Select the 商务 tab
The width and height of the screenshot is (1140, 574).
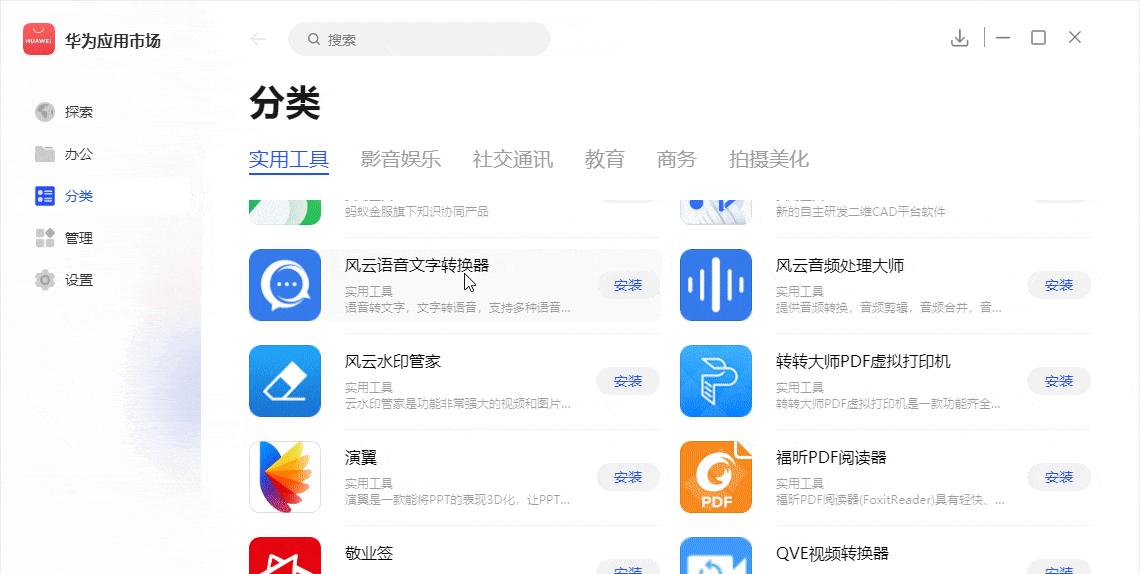pos(676,159)
